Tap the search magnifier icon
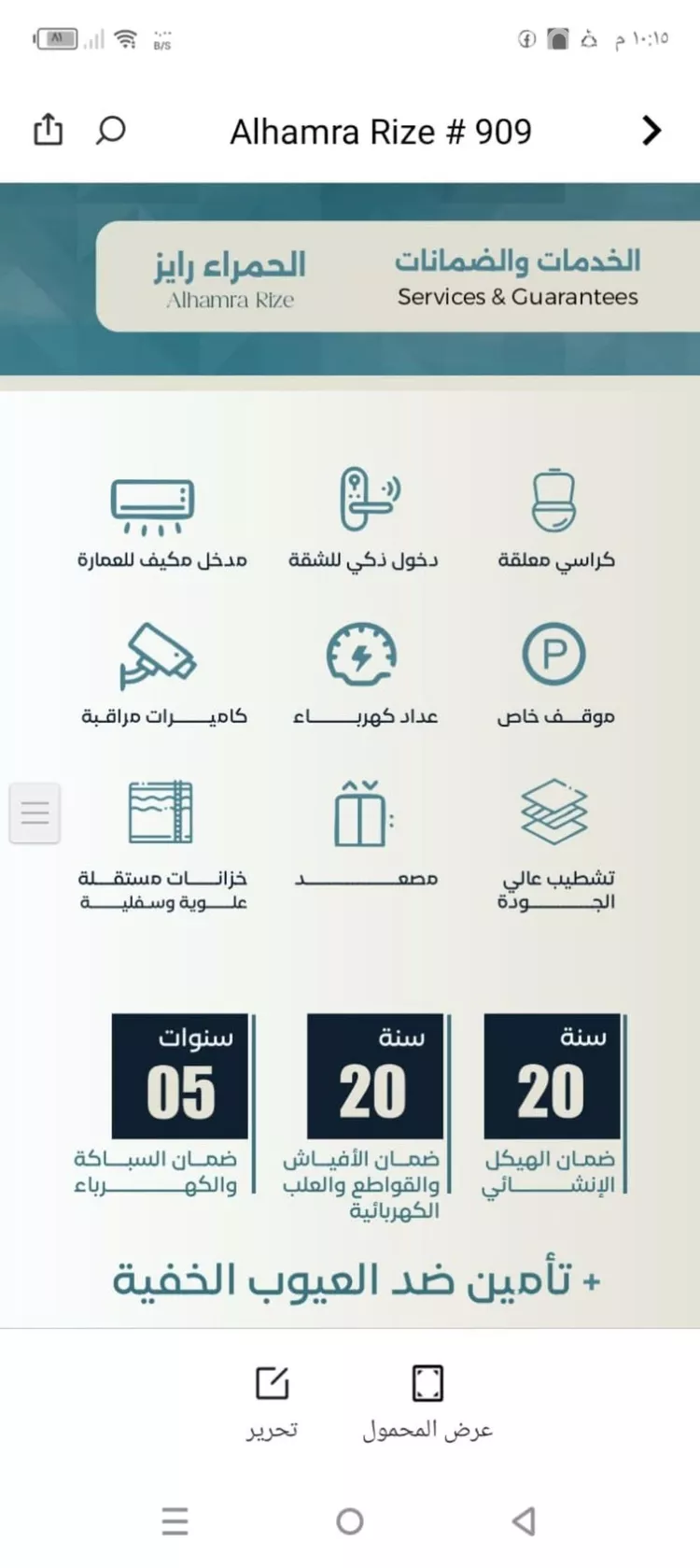The height and width of the screenshot is (1568, 700). coord(109,132)
